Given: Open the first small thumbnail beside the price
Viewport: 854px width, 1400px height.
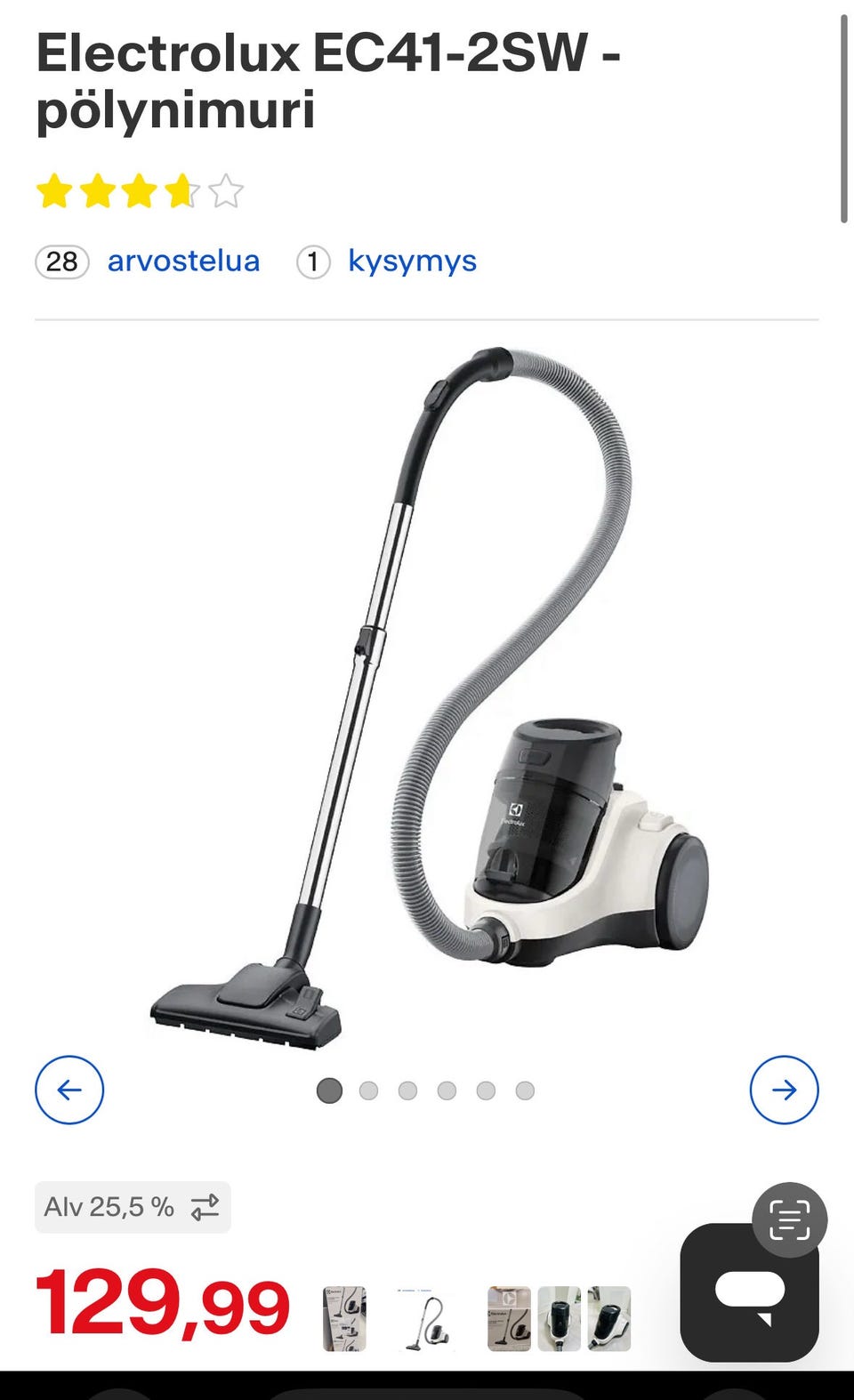Looking at the screenshot, I should (x=344, y=1318).
